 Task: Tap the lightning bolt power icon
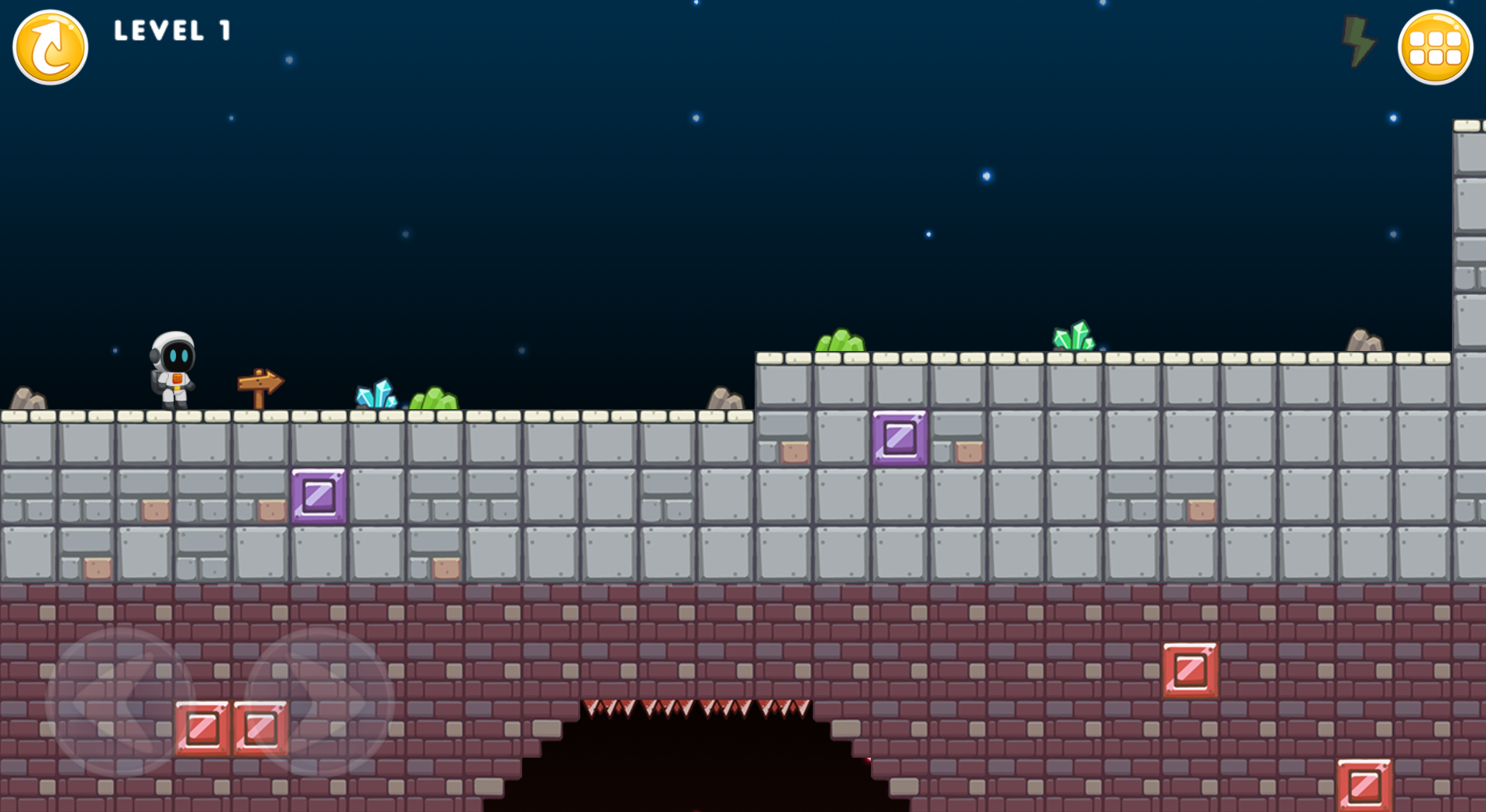pyautogui.click(x=1358, y=42)
